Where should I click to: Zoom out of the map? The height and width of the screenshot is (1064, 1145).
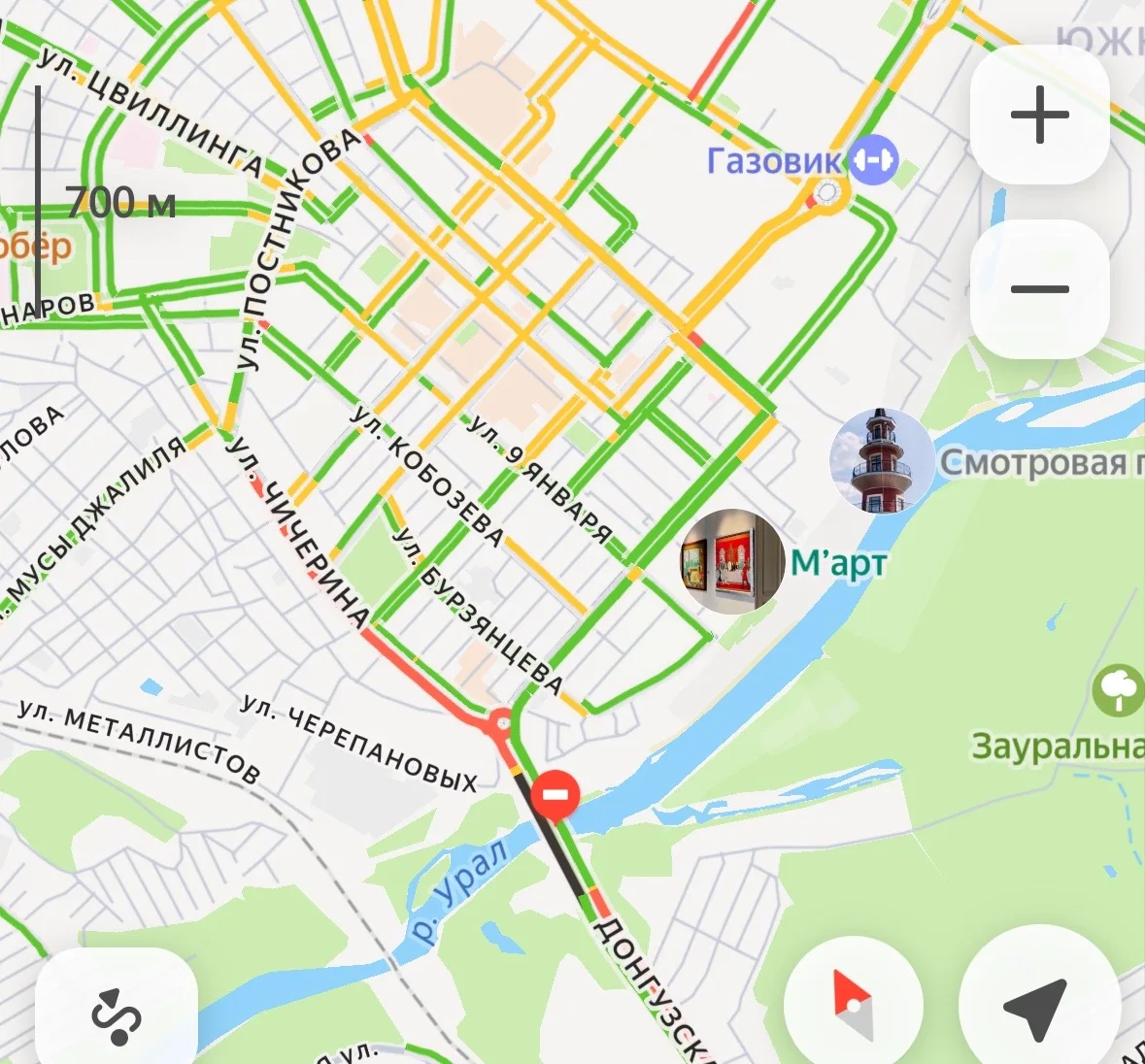(1039, 288)
